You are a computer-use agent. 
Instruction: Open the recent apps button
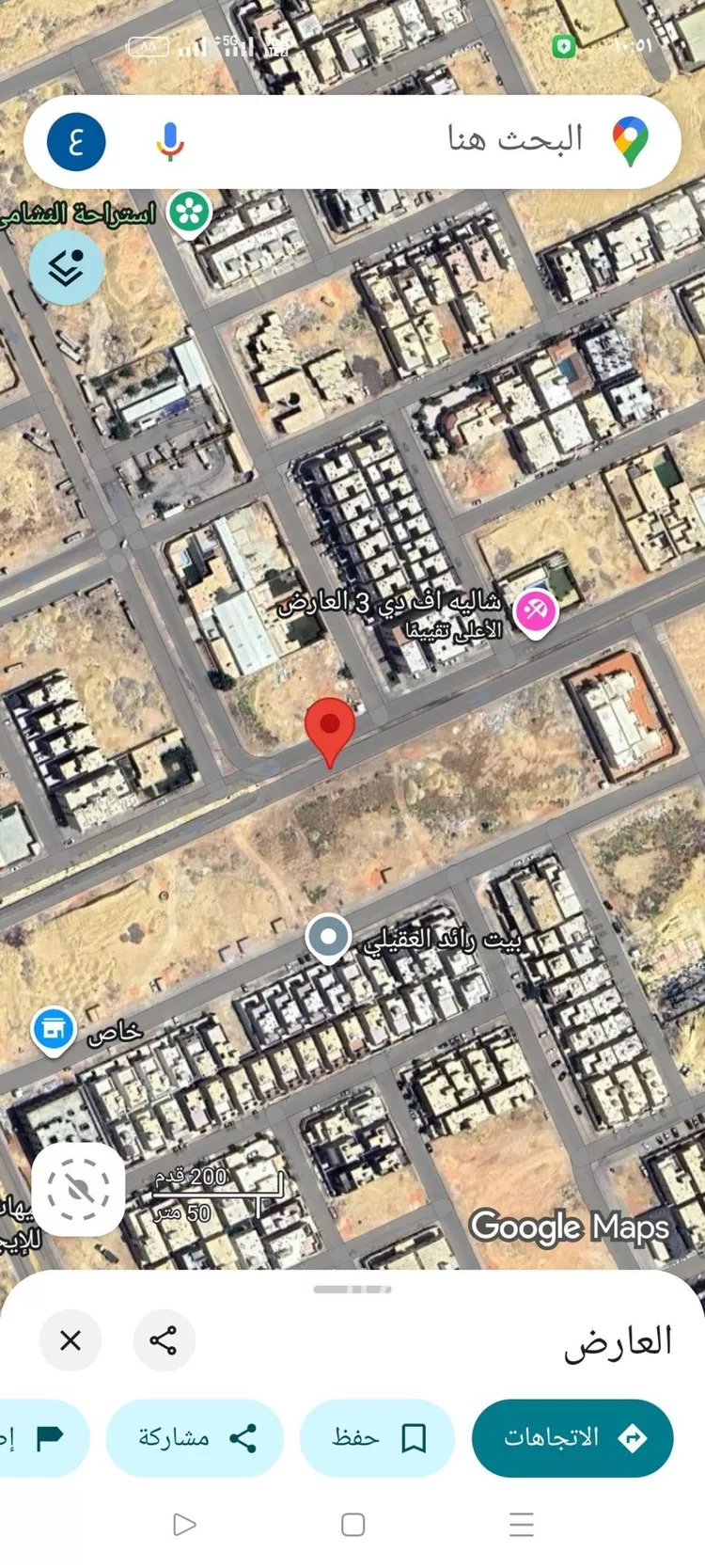(521, 1524)
